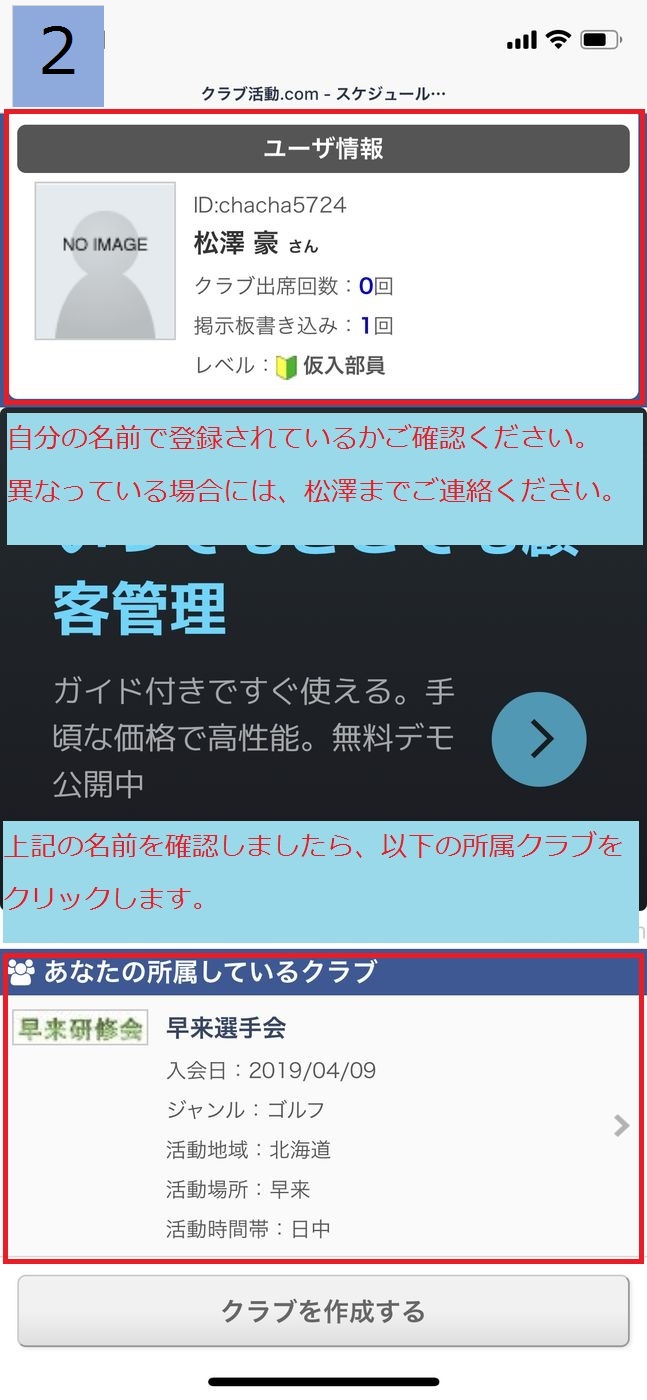Tap the arrow button on the ad banner
Image resolution: width=647 pixels, height=1400 pixels.
click(539, 739)
